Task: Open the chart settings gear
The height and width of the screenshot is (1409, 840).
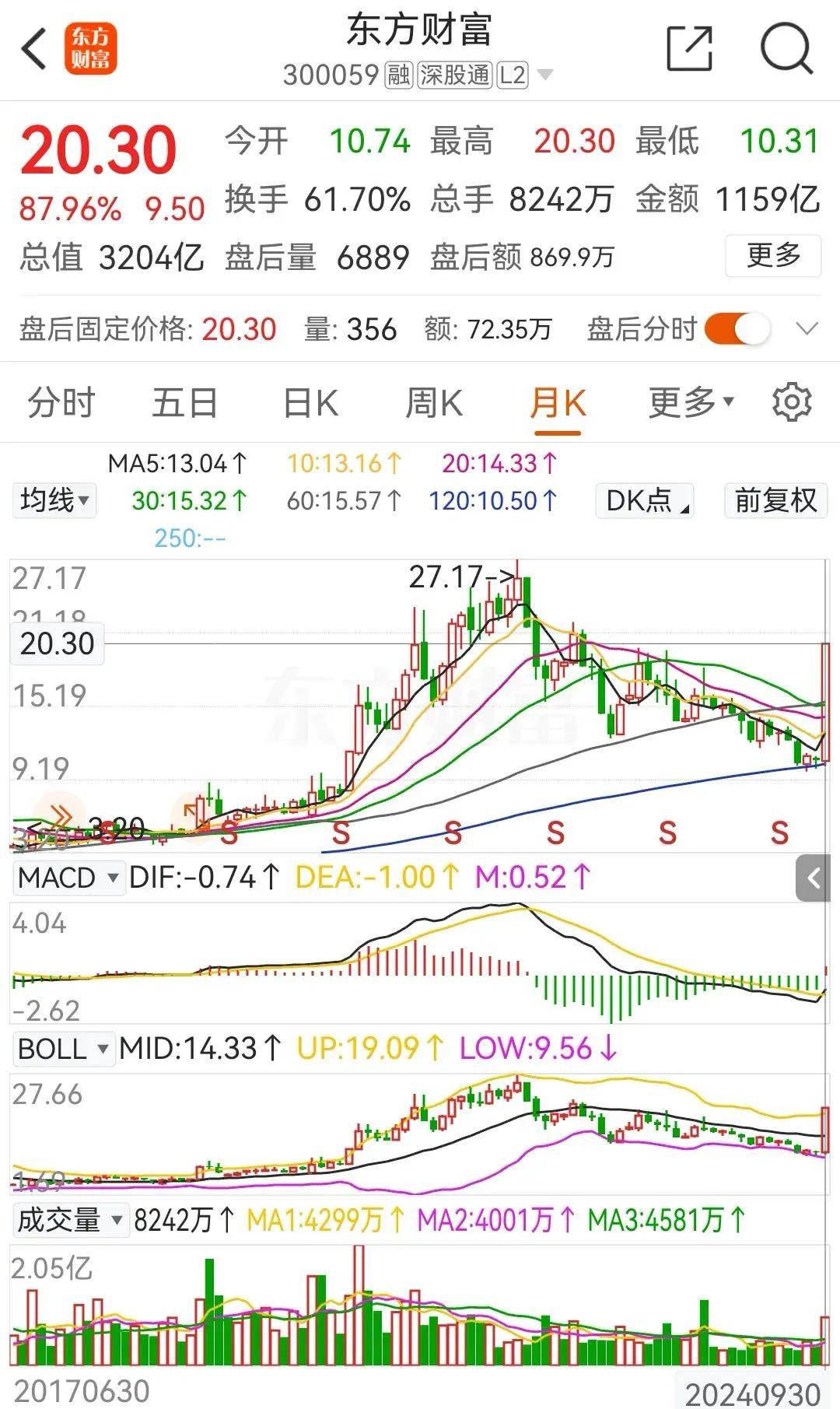Action: pos(791,402)
